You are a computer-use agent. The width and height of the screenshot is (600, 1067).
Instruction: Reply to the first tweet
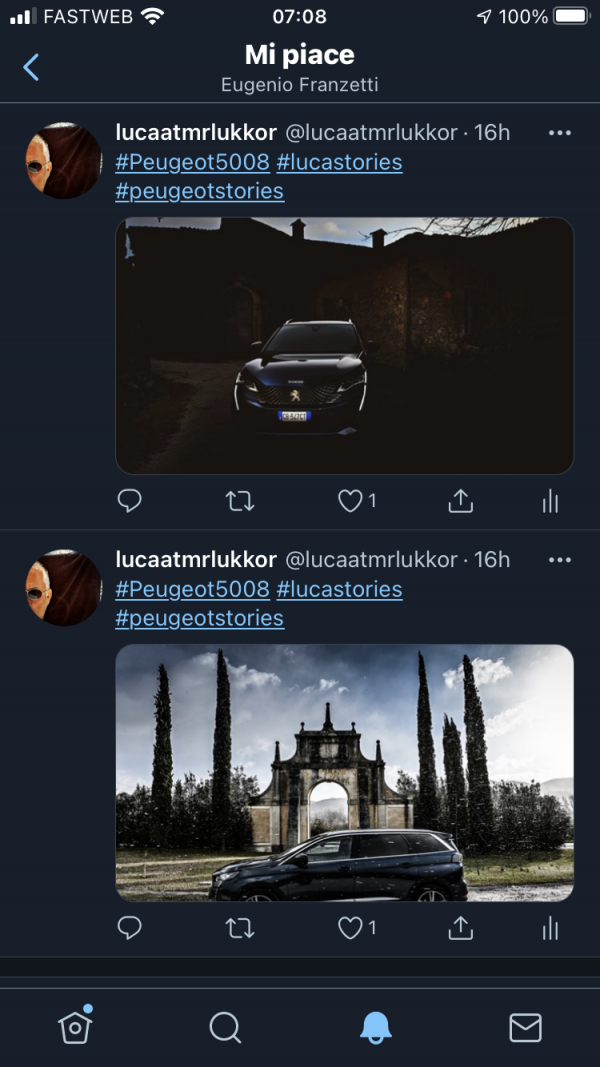point(129,502)
